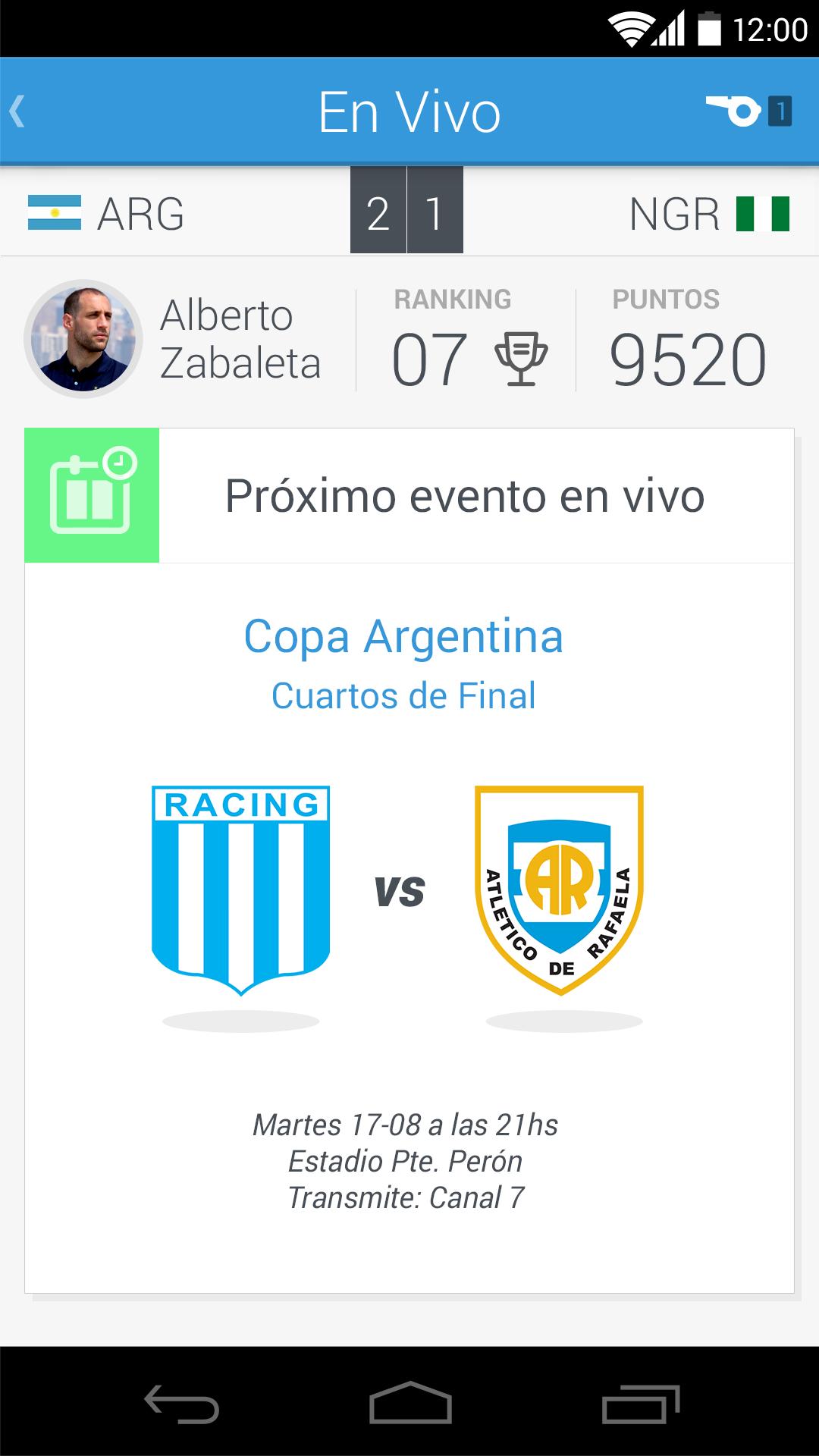Screen dimensions: 819x1456
Task: View the ranking trophy section
Action: point(468,340)
